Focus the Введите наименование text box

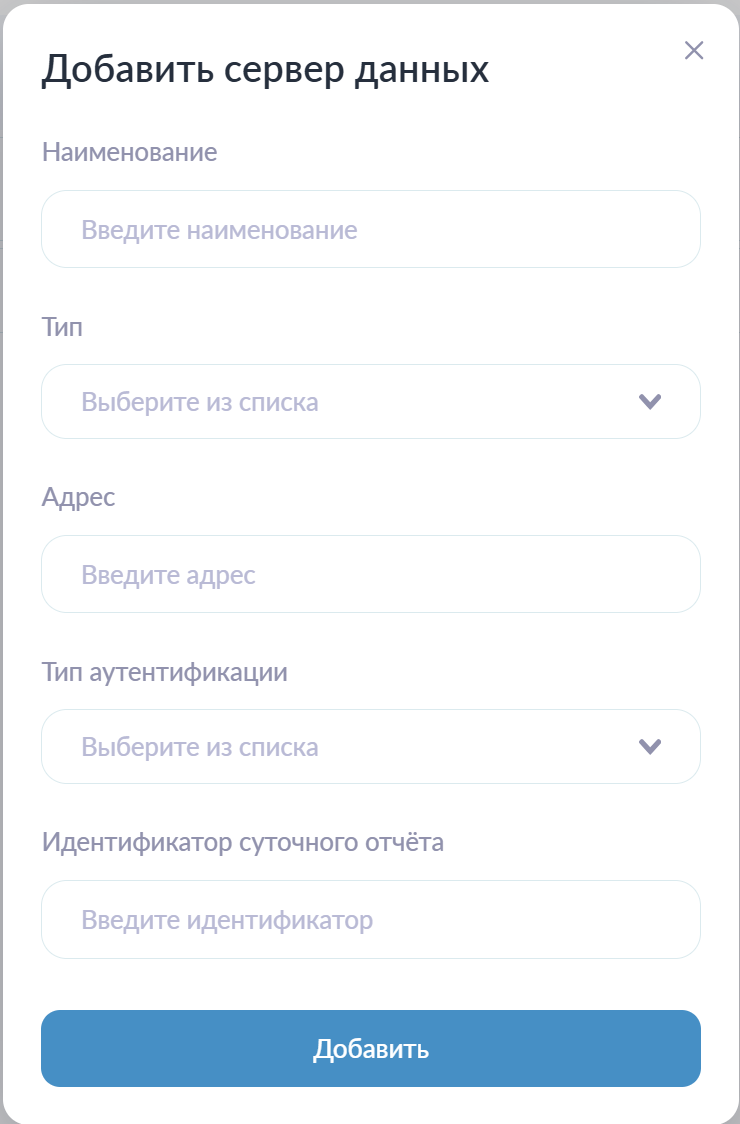pos(370,228)
